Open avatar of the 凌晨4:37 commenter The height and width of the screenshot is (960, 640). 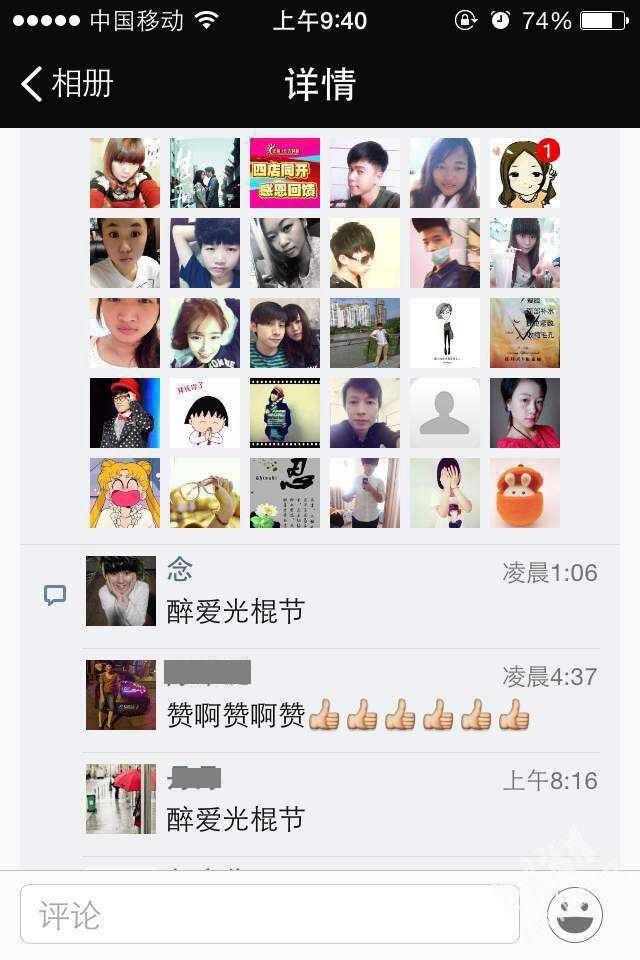[x=121, y=695]
